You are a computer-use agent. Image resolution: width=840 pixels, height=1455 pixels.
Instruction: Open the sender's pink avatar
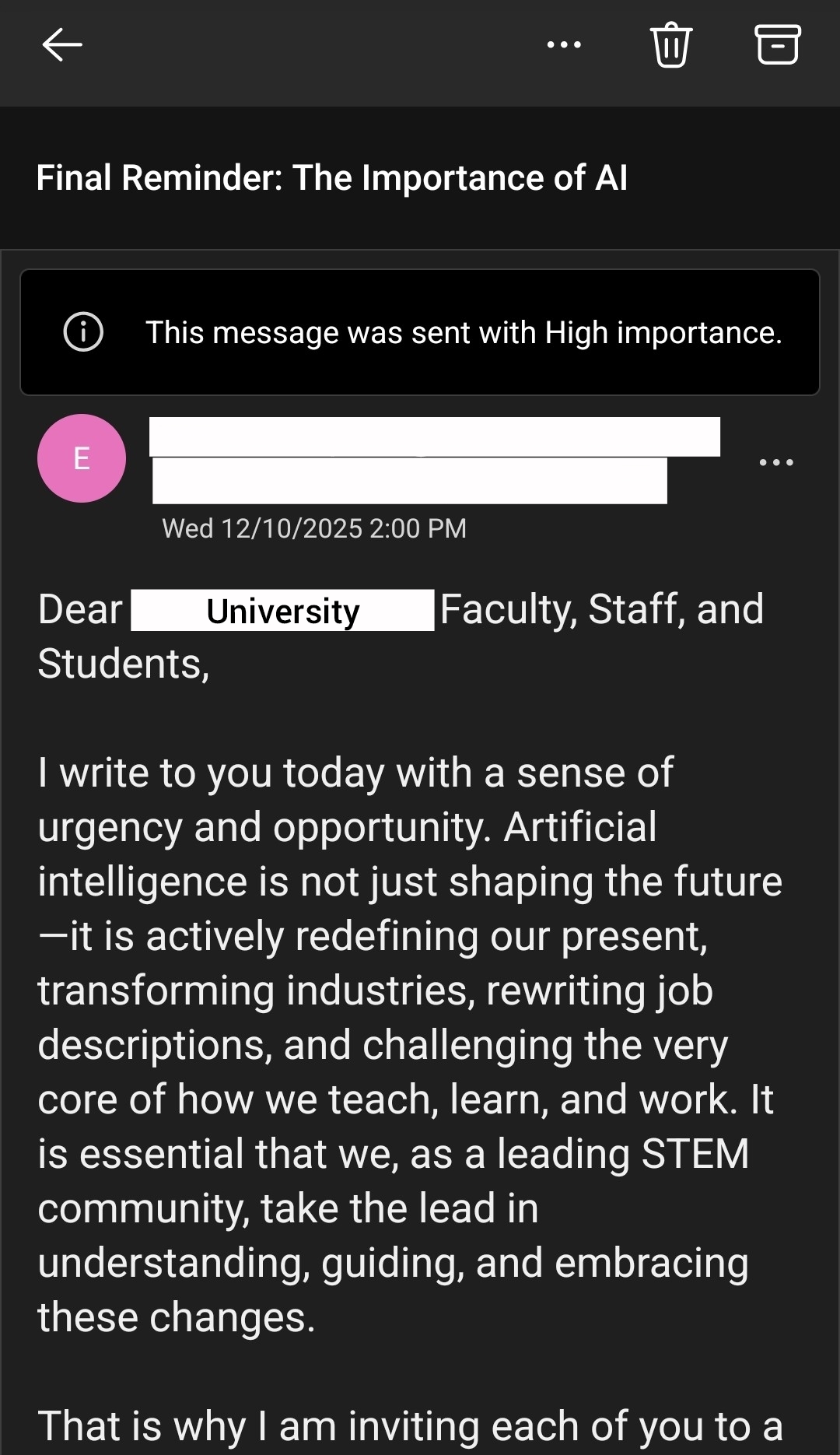coord(82,458)
